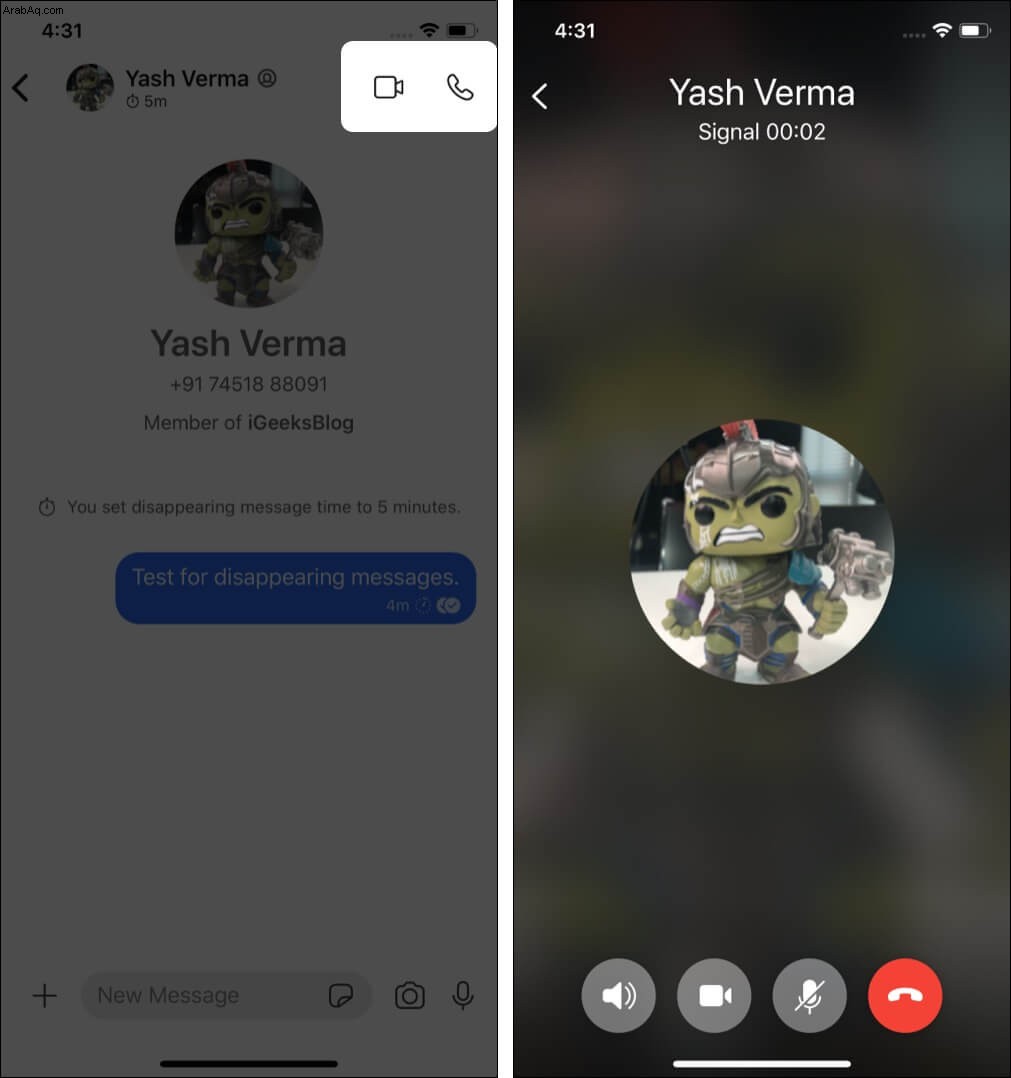Tap the plus attachment icon
The height and width of the screenshot is (1078, 1011).
44,995
